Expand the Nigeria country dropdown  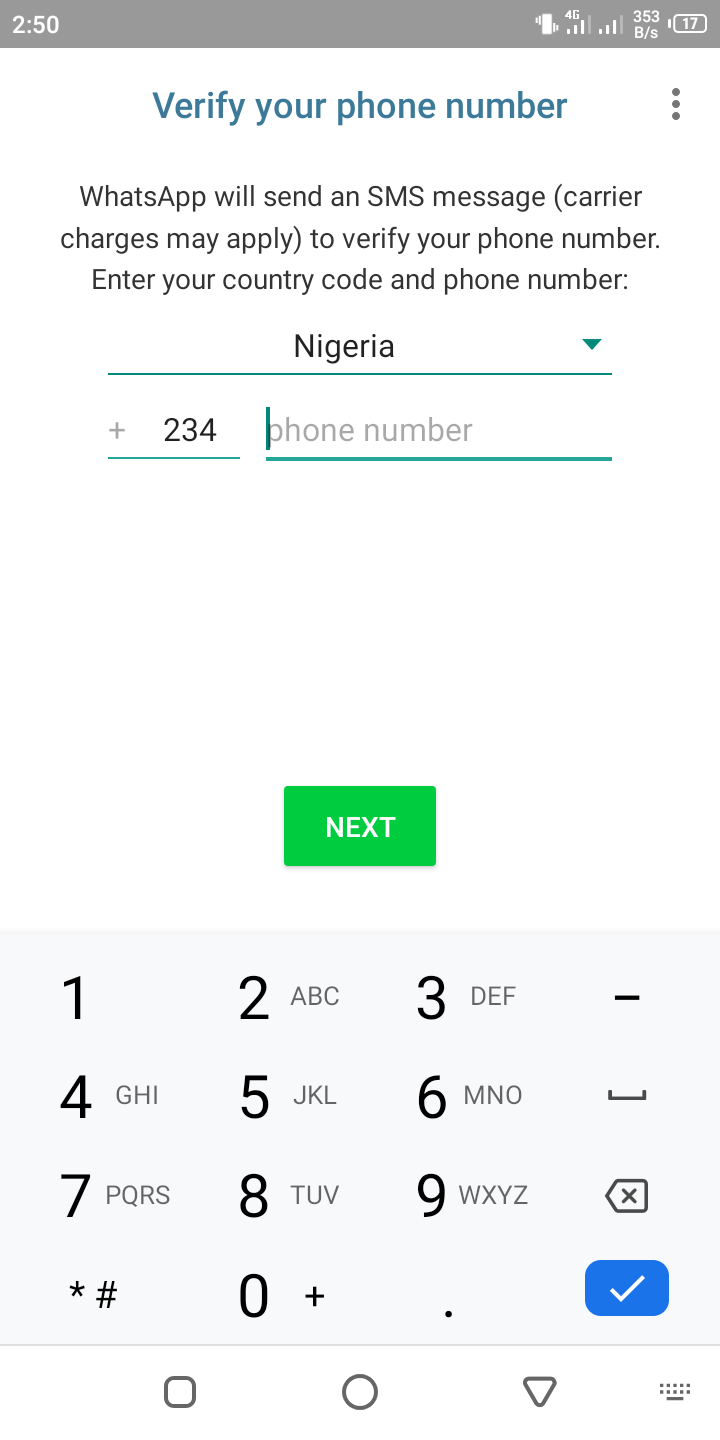tap(360, 347)
